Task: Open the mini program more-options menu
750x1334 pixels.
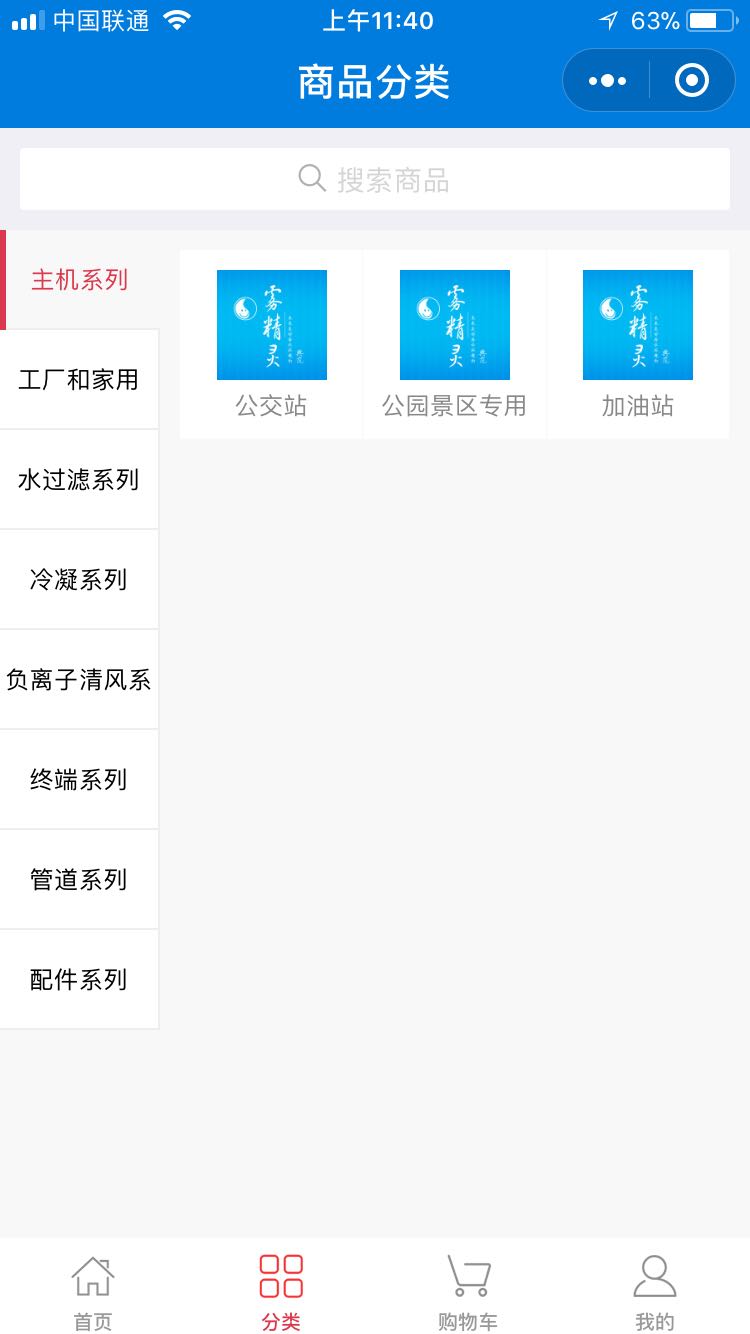Action: tap(607, 80)
